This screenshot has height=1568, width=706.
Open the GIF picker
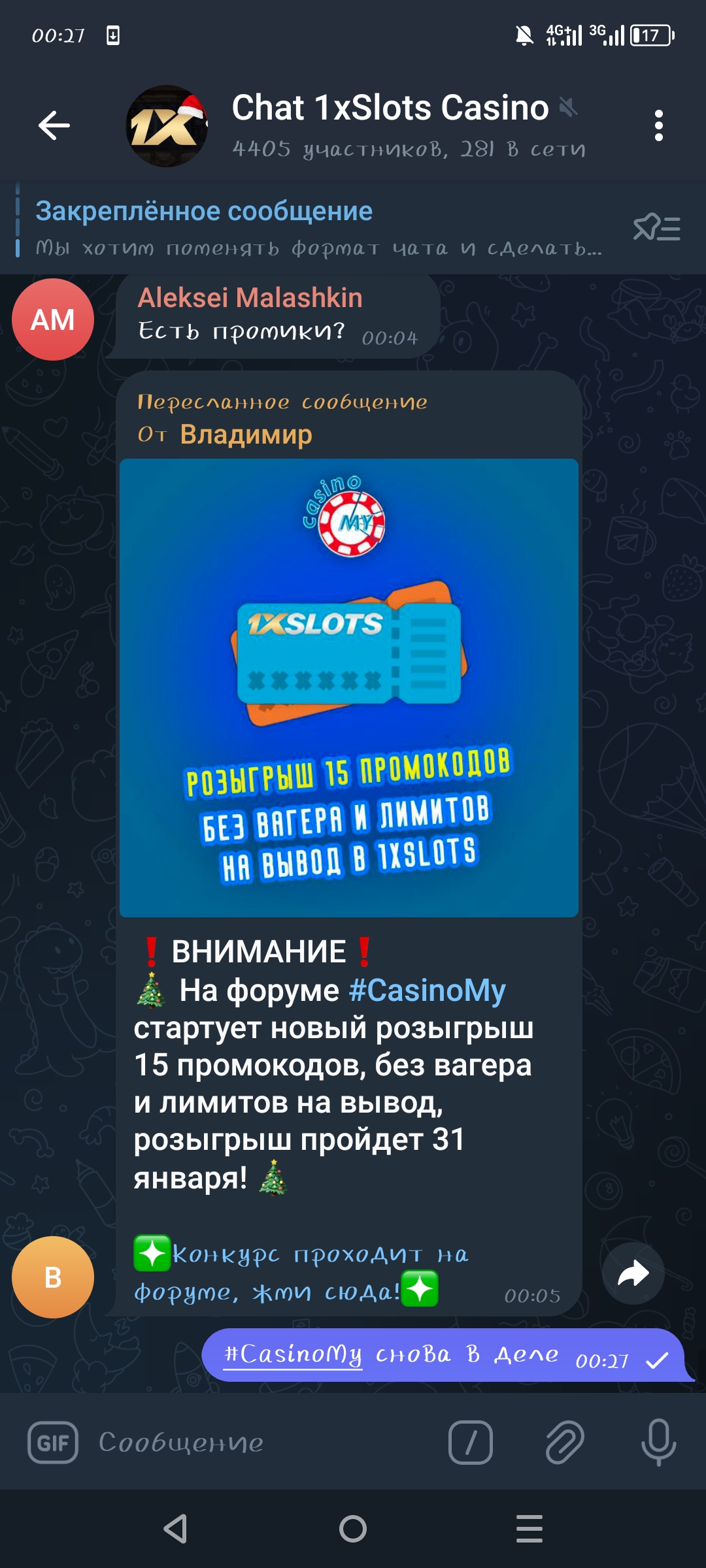point(53,1442)
